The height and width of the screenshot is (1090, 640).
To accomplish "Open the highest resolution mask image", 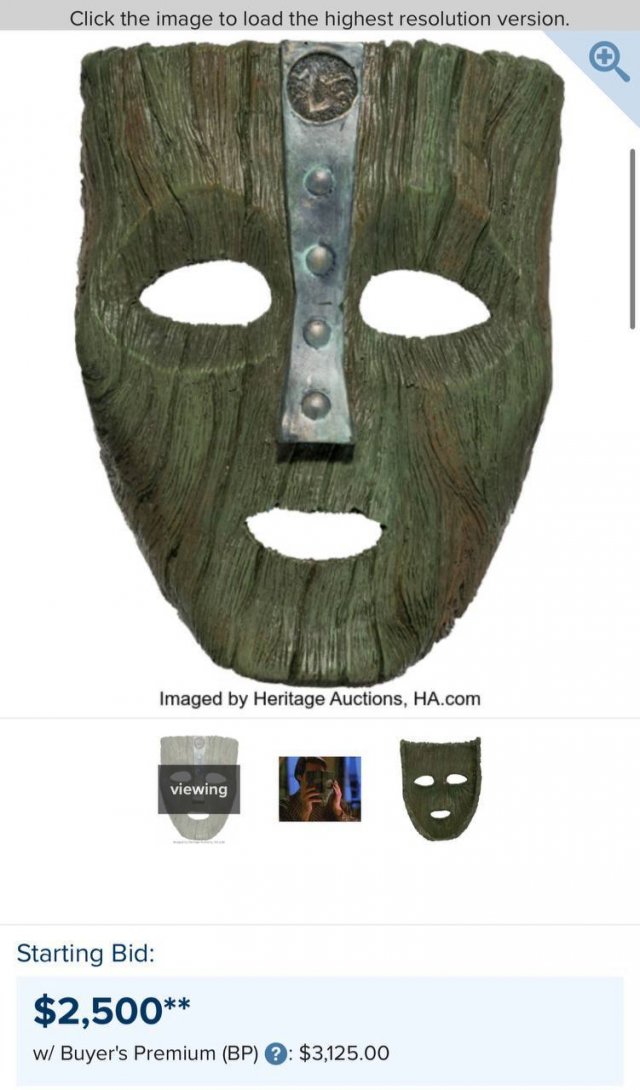I will 320,360.
